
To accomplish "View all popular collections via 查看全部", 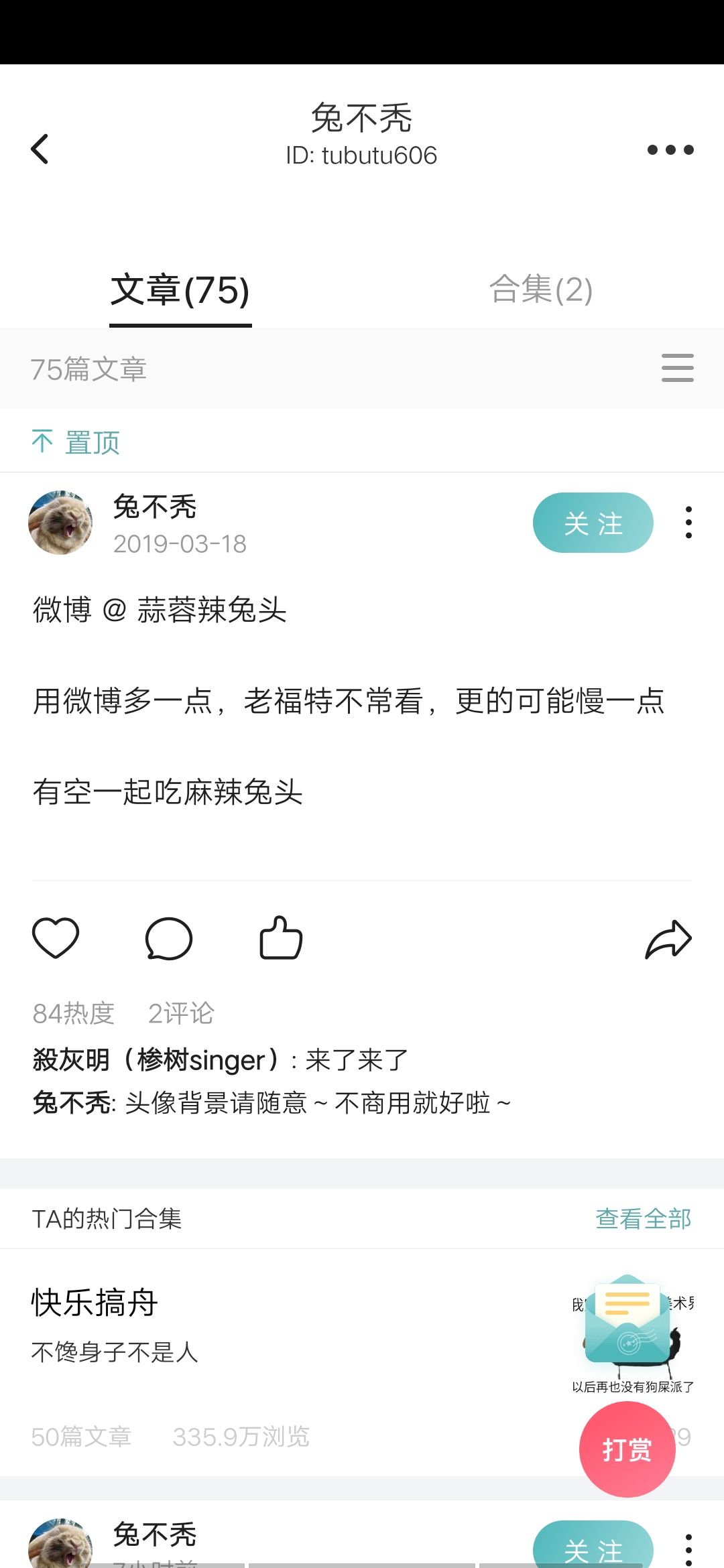I will [643, 1218].
